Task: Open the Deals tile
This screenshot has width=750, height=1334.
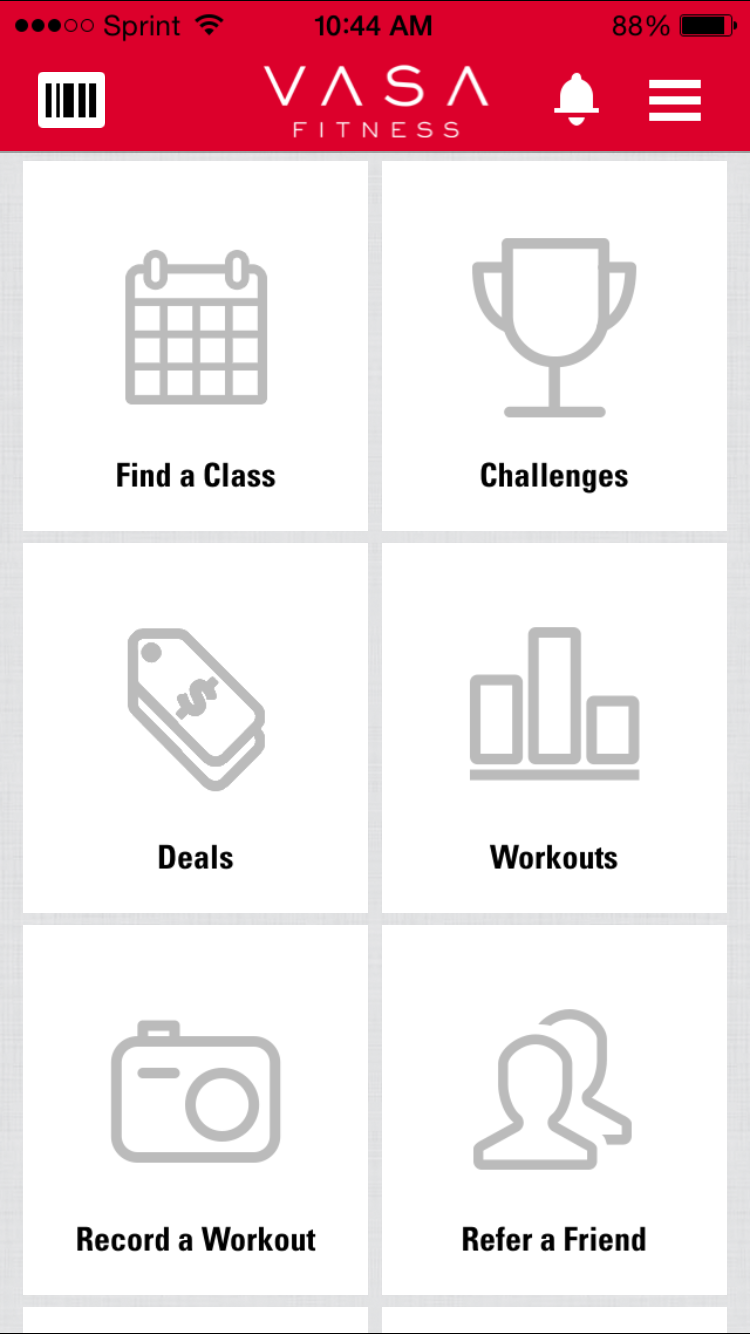Action: click(195, 728)
